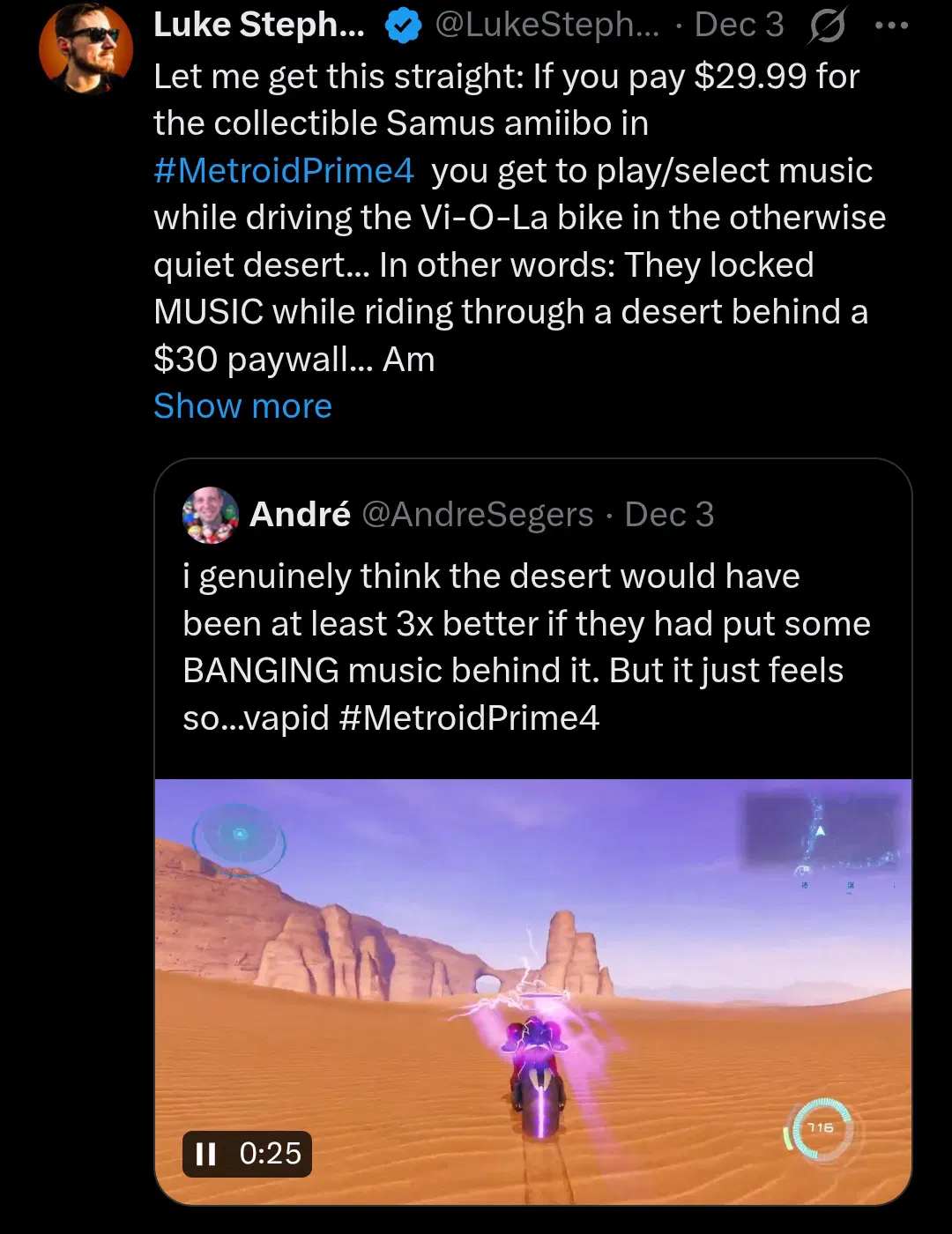The image size is (952, 1234).
Task: Open Luke Stephens' name to view profile
Action: (258, 26)
